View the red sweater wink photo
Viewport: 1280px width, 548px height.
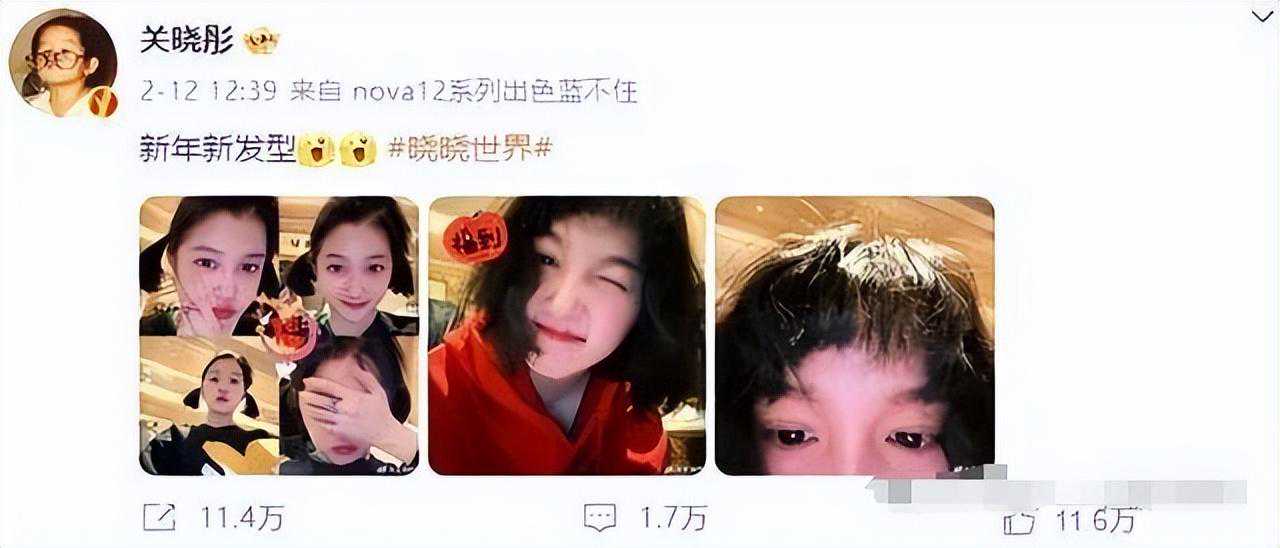(x=566, y=335)
